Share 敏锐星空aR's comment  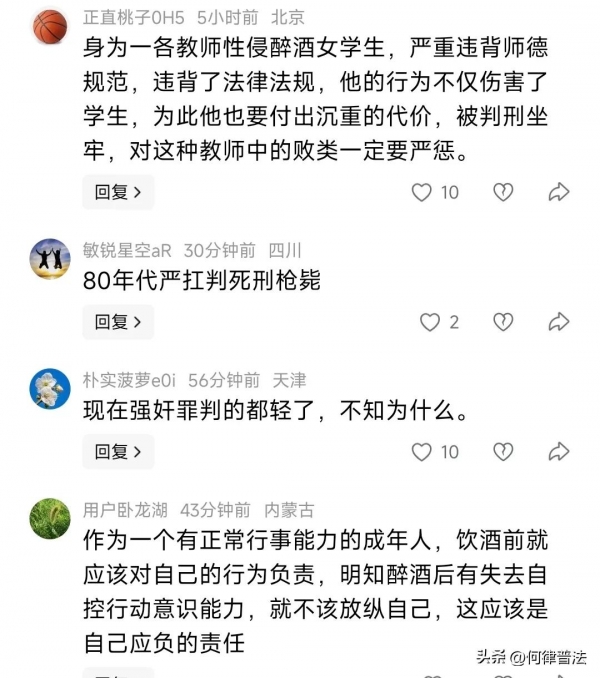[559, 322]
